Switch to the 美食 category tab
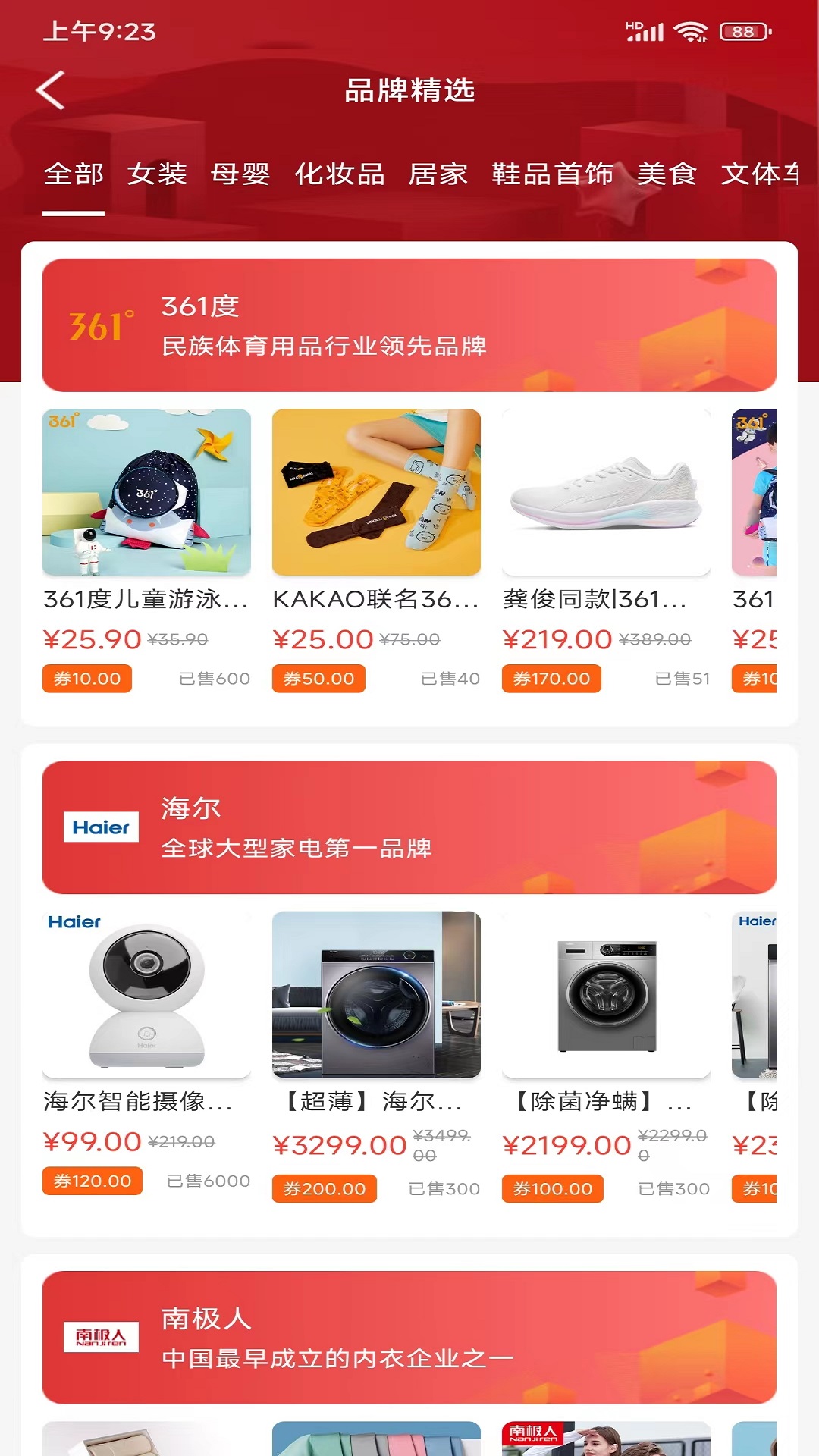The width and height of the screenshot is (819, 1456). [669, 174]
